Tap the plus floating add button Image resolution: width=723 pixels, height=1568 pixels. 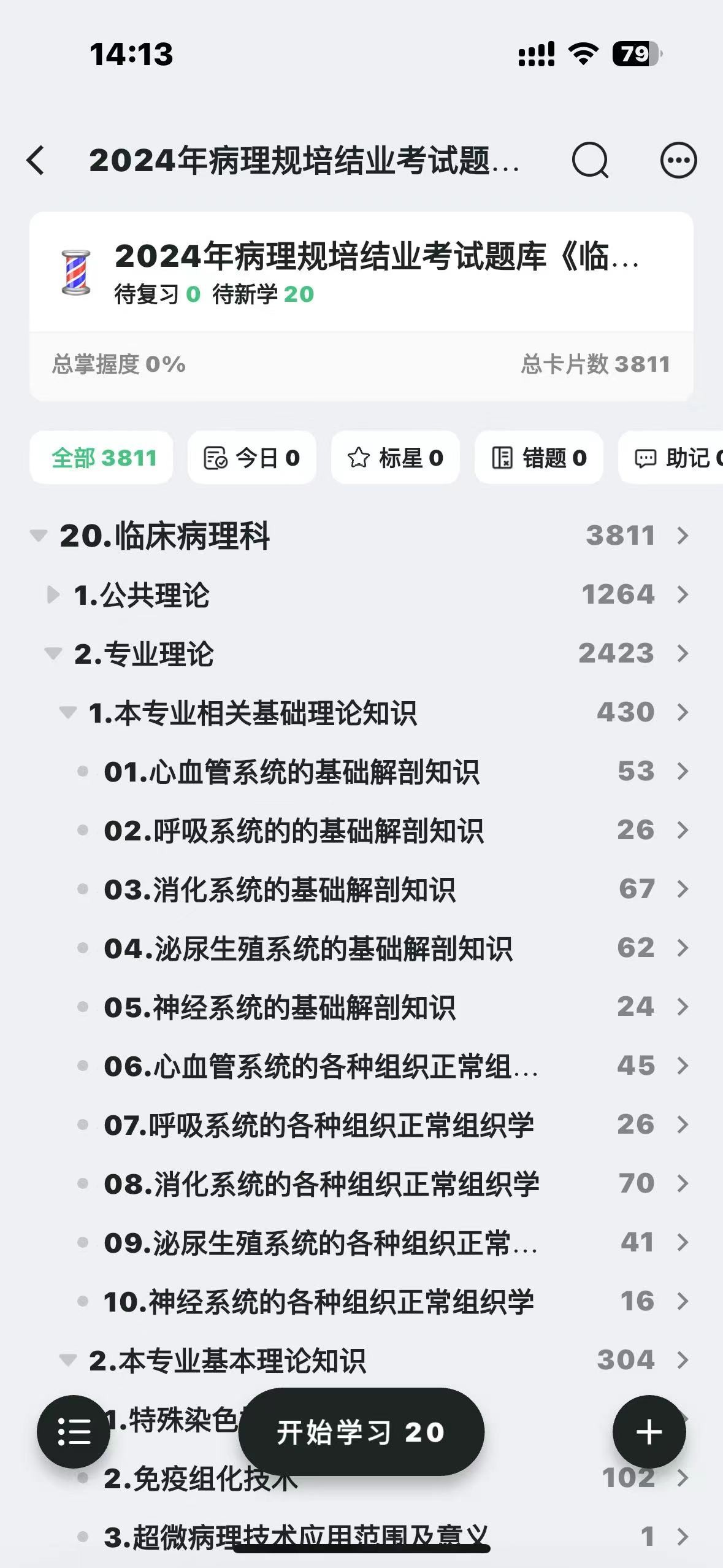point(649,1432)
